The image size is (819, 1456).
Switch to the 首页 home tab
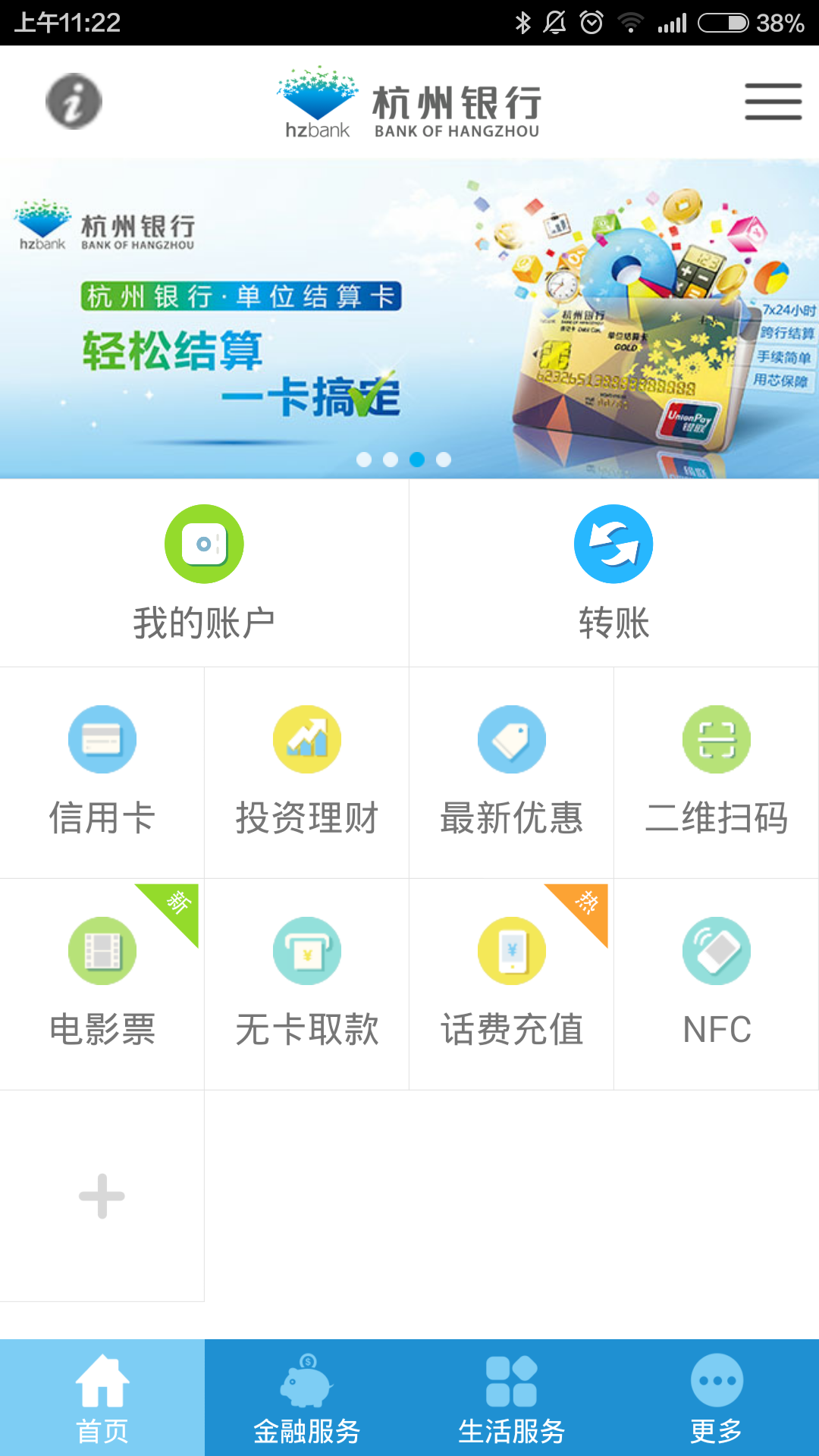click(102, 1398)
